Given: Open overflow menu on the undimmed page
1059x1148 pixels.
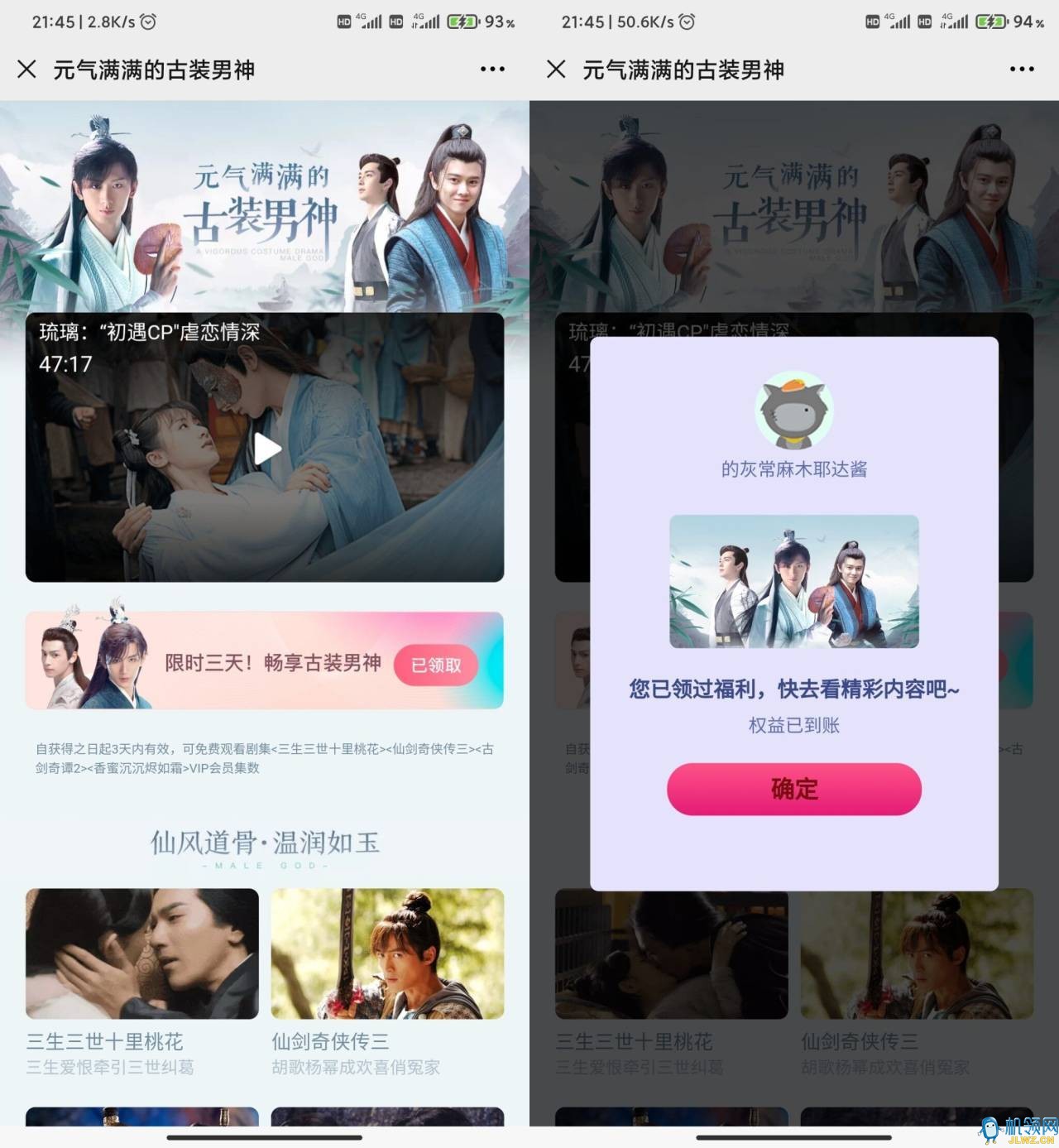Looking at the screenshot, I should click(492, 70).
